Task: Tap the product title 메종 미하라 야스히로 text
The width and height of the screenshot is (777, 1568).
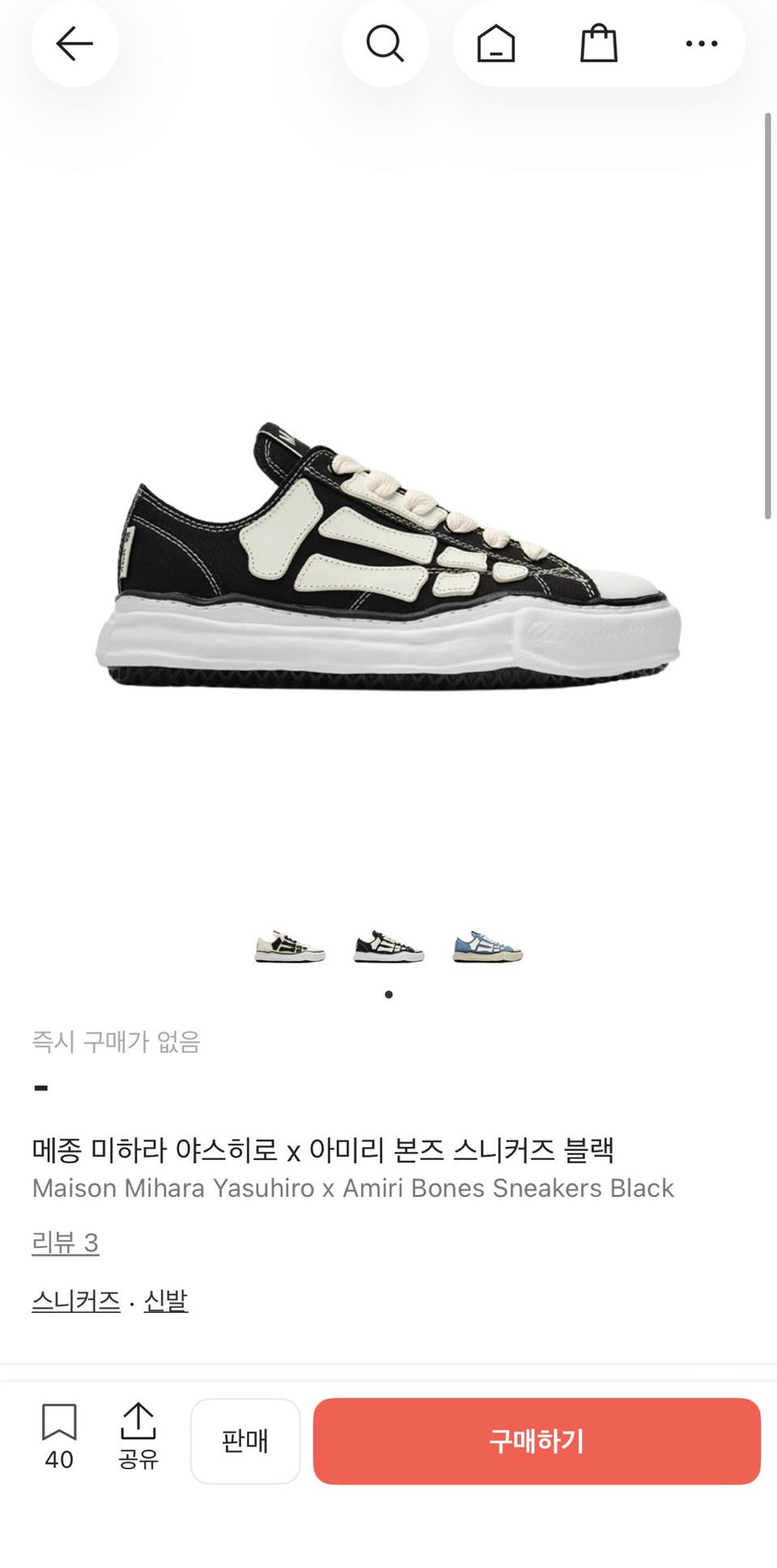Action: tap(324, 1146)
